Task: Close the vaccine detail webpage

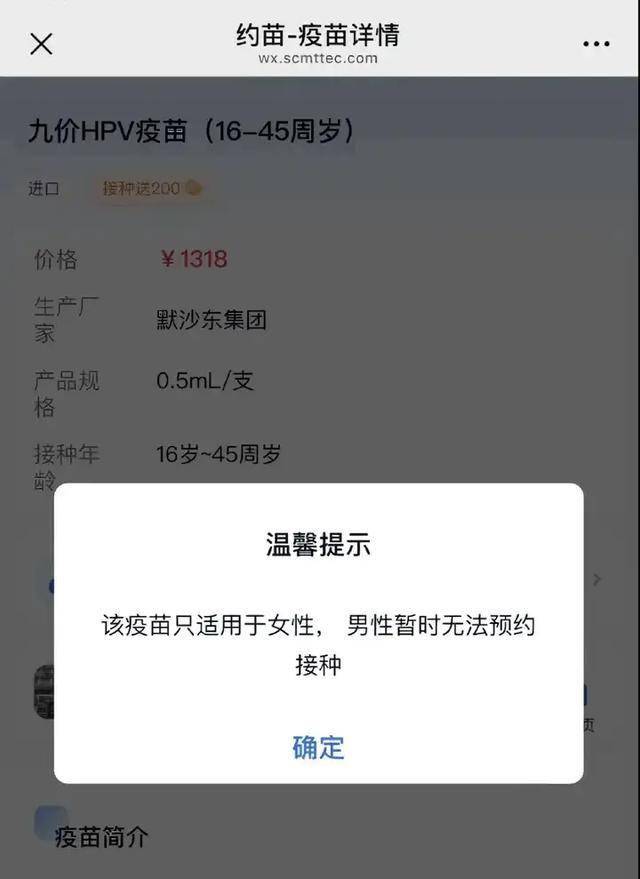Action: (x=41, y=43)
